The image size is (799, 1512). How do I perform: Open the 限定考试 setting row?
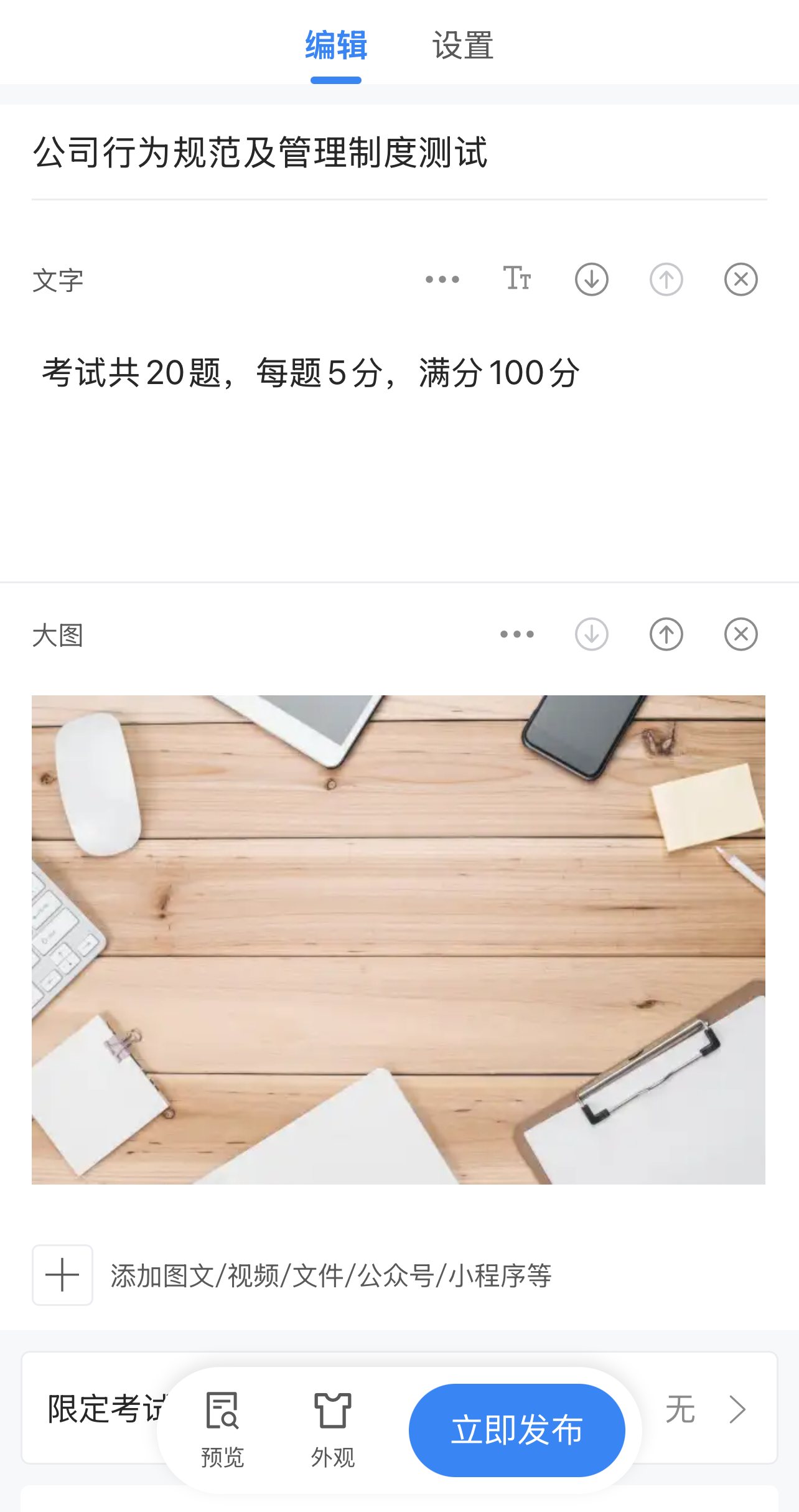point(709,1409)
